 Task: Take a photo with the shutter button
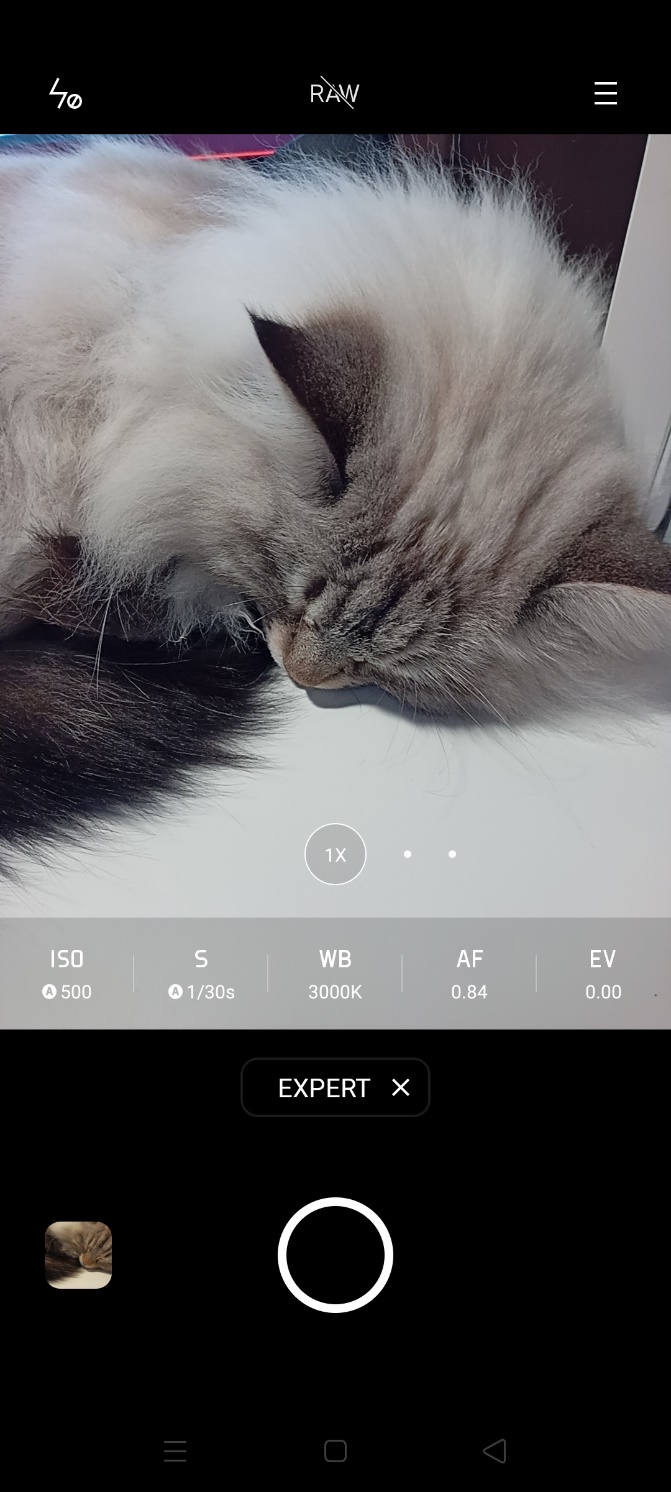335,1254
